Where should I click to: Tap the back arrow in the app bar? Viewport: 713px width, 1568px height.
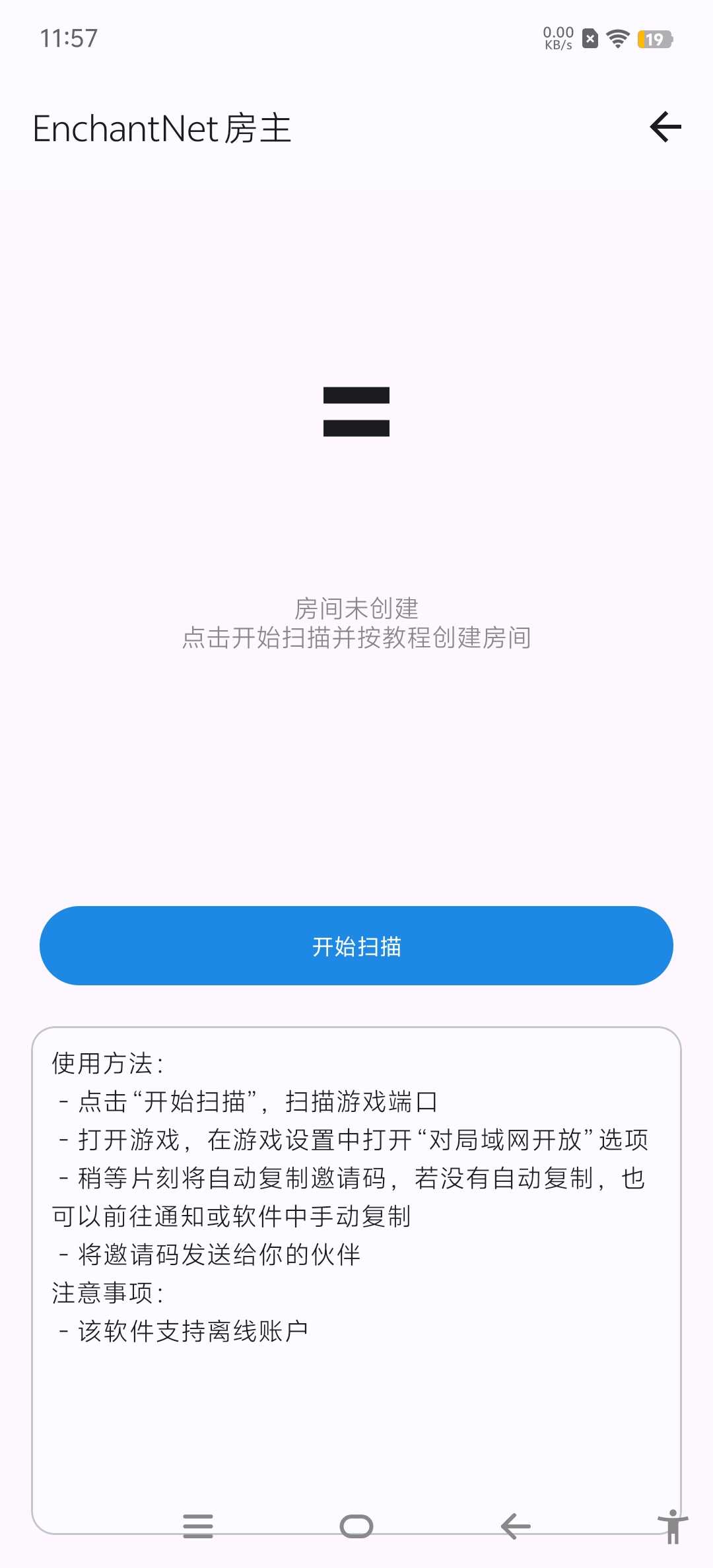665,127
